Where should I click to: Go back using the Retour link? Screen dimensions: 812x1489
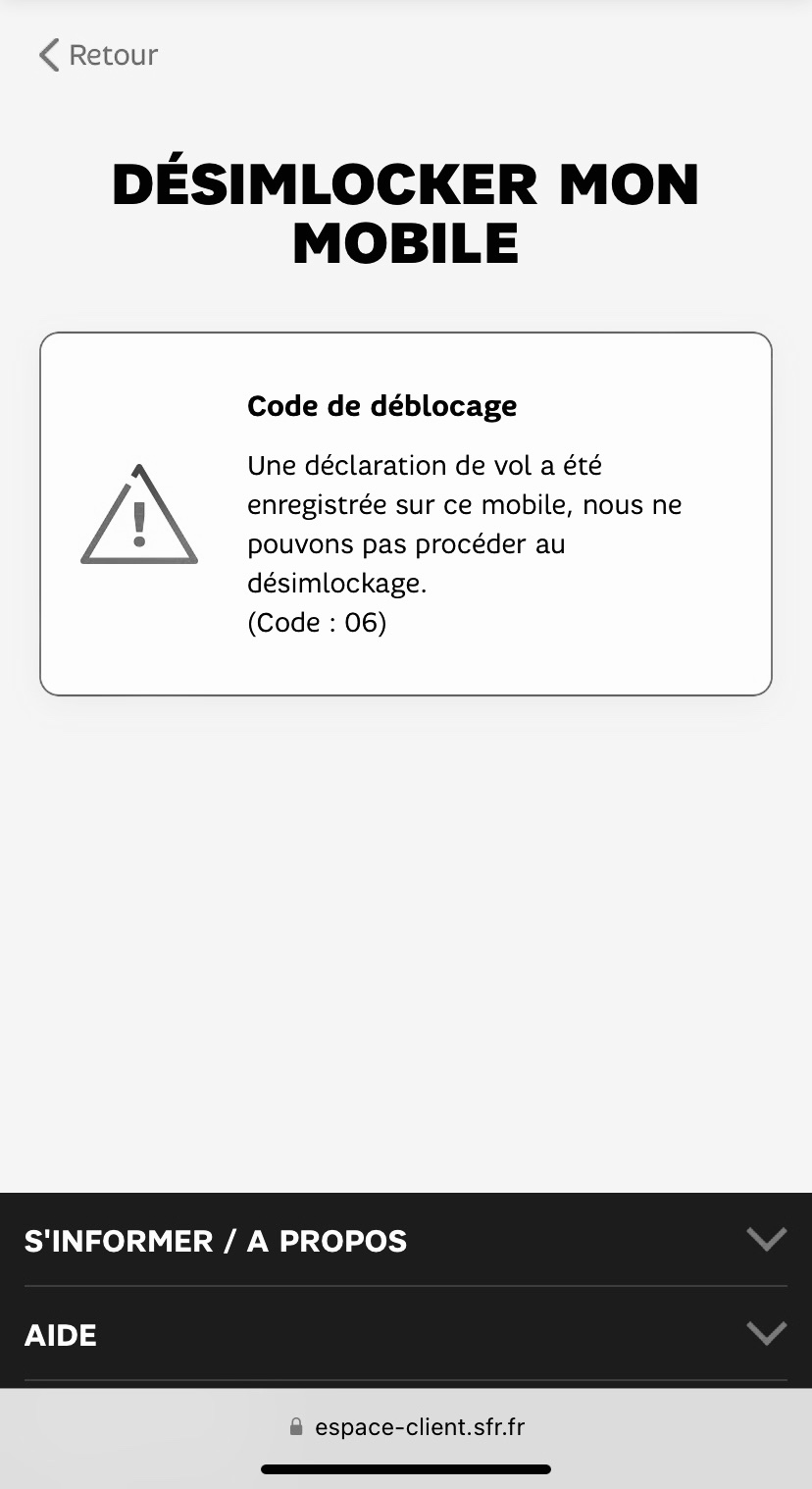coord(99,55)
